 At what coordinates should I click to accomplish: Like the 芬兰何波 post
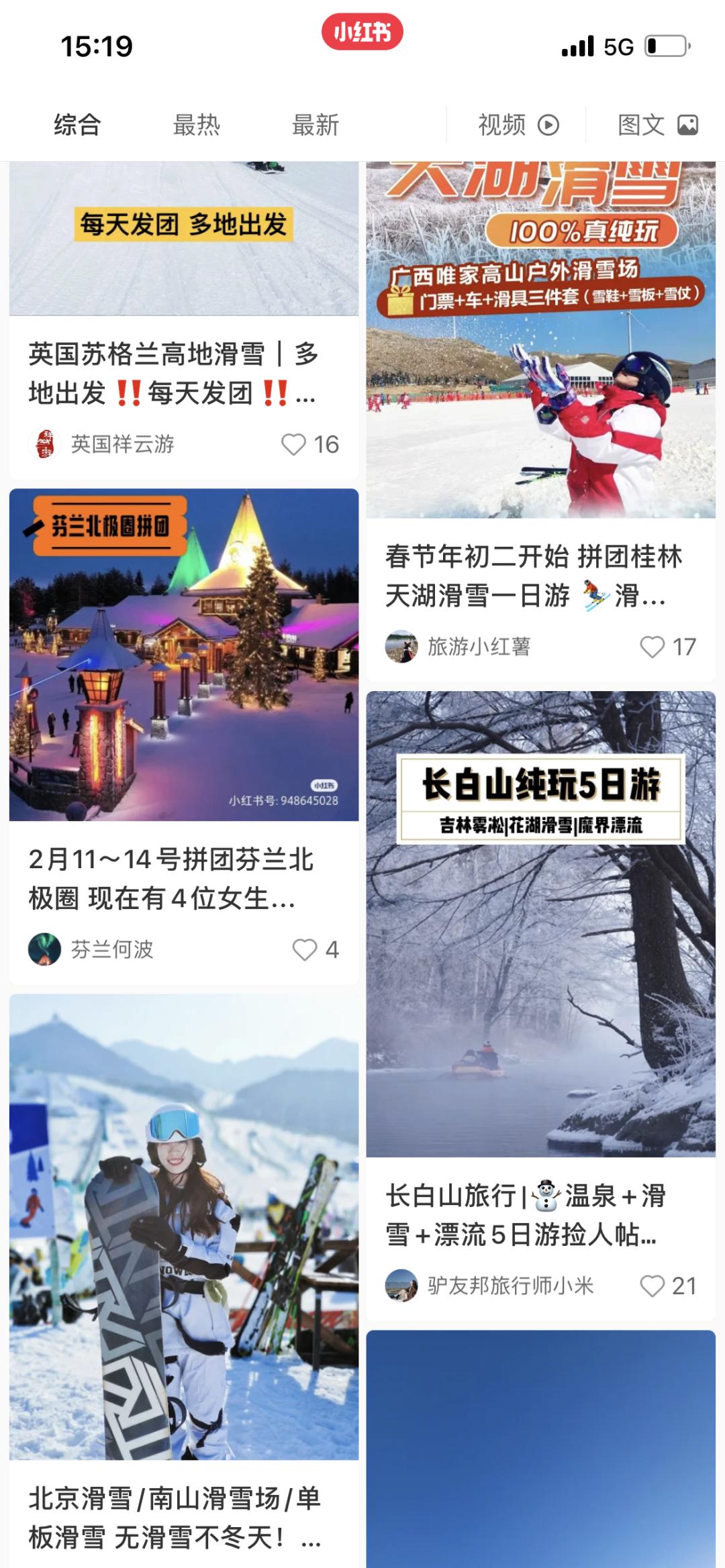[x=305, y=949]
